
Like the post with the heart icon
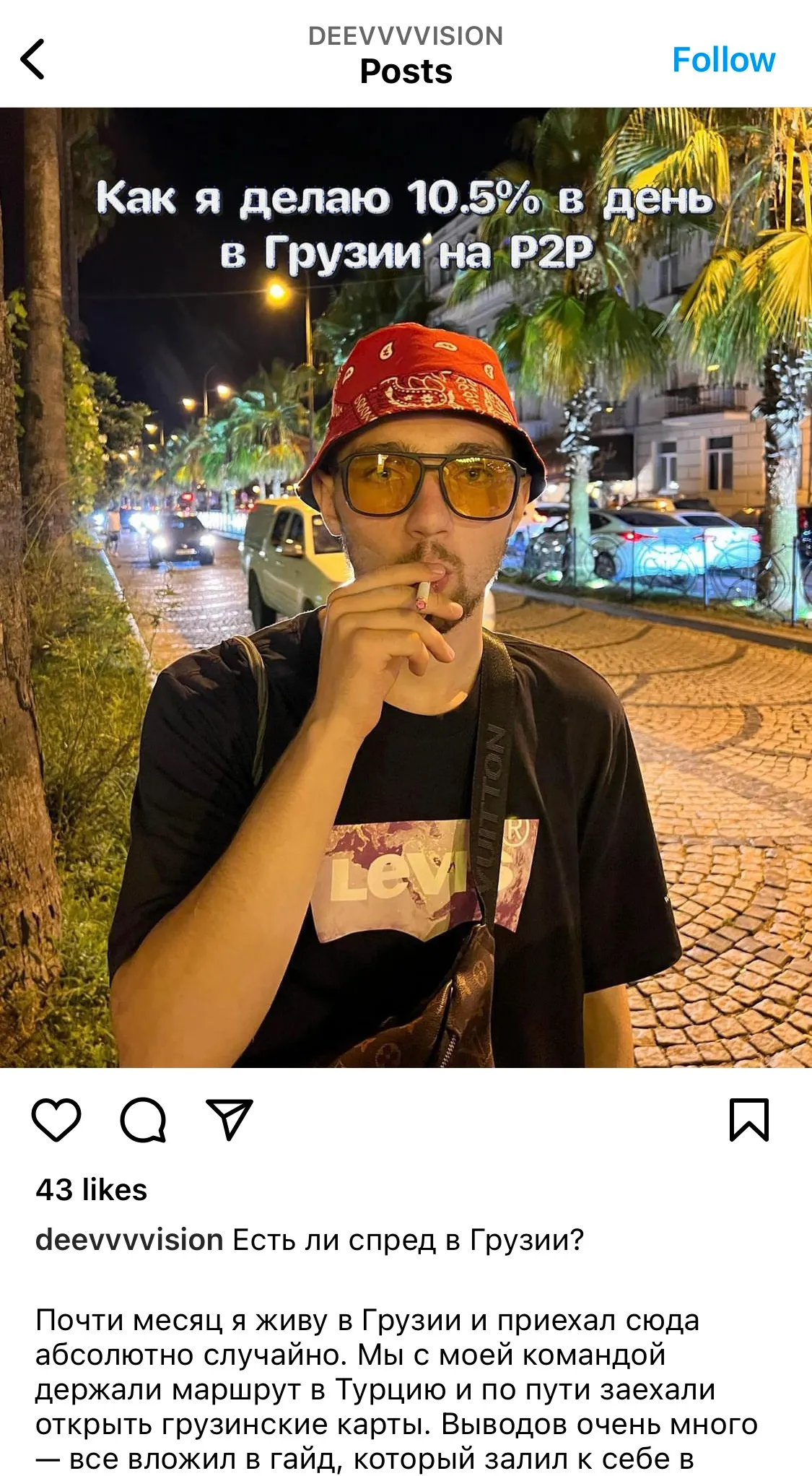(x=56, y=1120)
